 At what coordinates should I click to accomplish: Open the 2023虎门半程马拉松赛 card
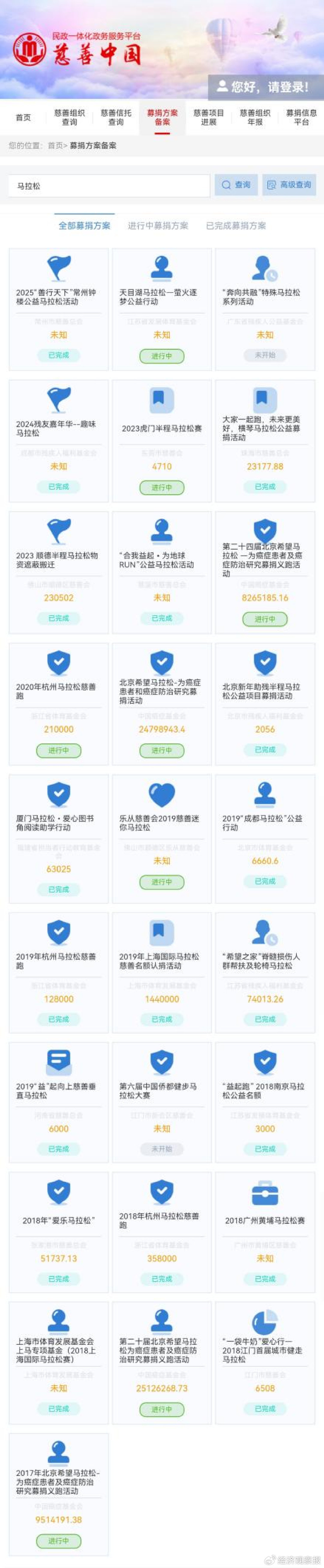pyautogui.click(x=162, y=441)
